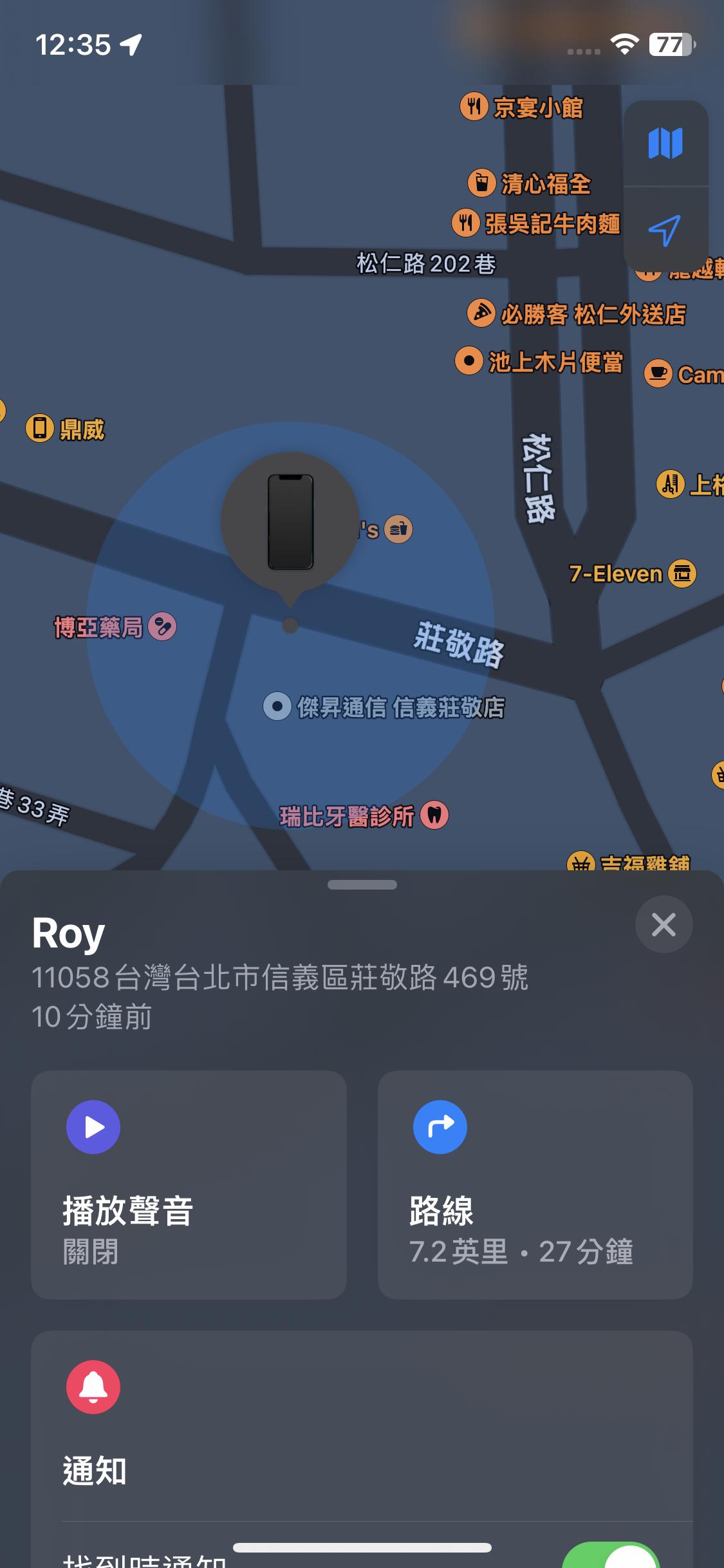
Task: Open the map mode selector icon
Action: coord(665,143)
